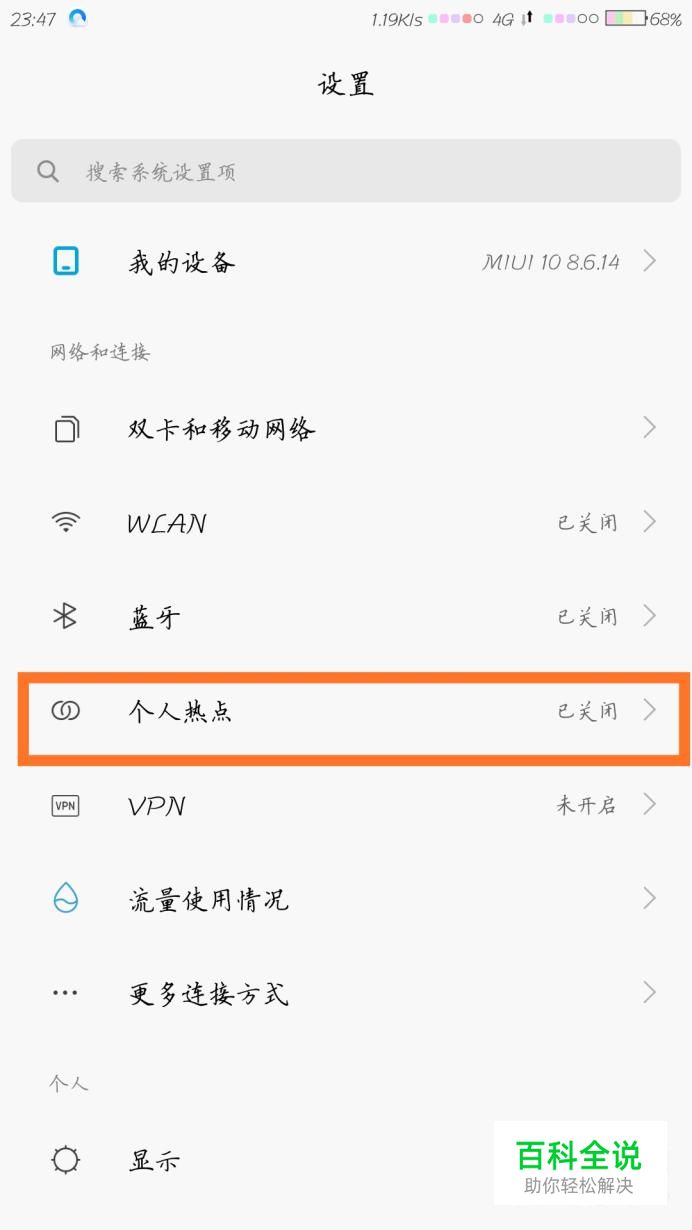Open 双卡和移动网络 settings
This screenshot has height=1230, width=692.
click(x=345, y=429)
